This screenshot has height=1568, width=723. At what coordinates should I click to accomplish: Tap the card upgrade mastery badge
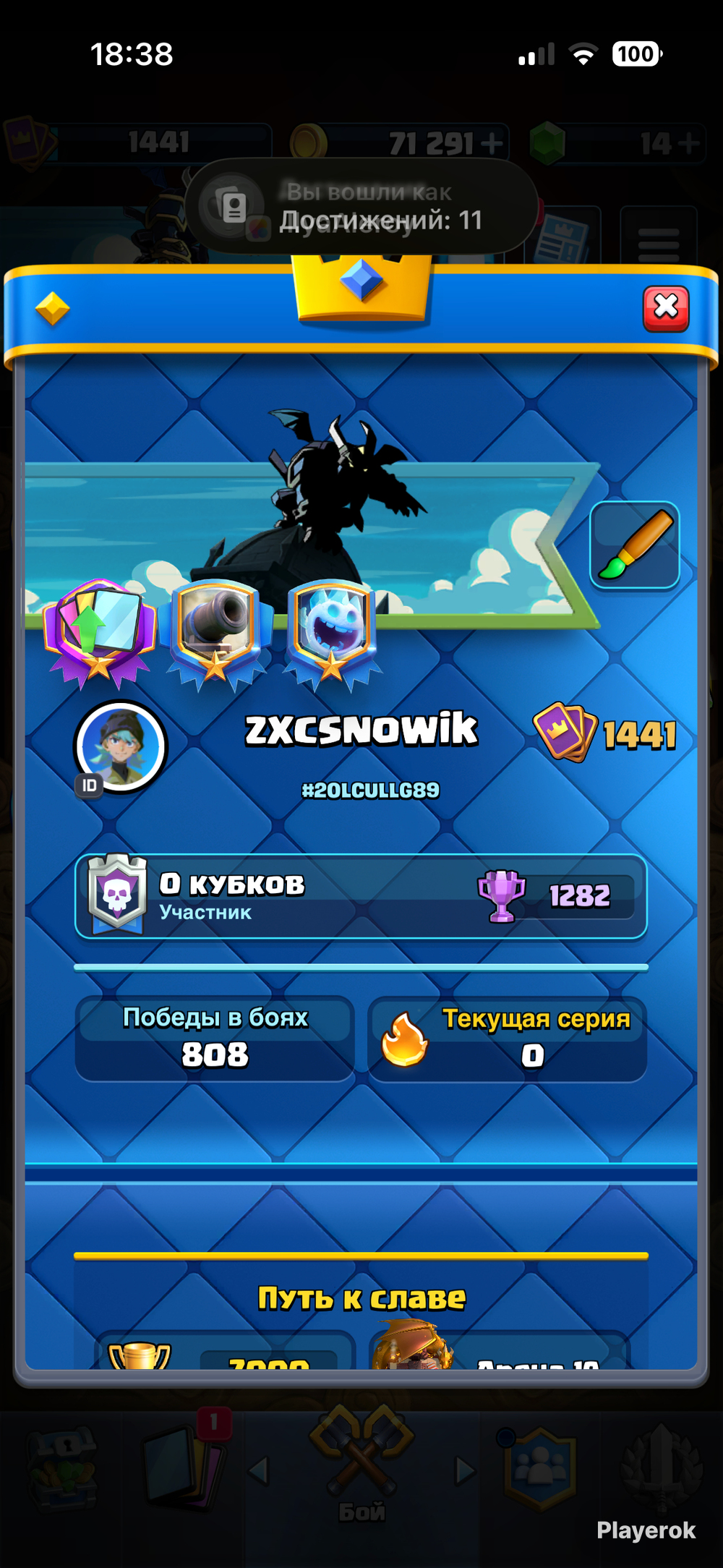pyautogui.click(x=100, y=634)
